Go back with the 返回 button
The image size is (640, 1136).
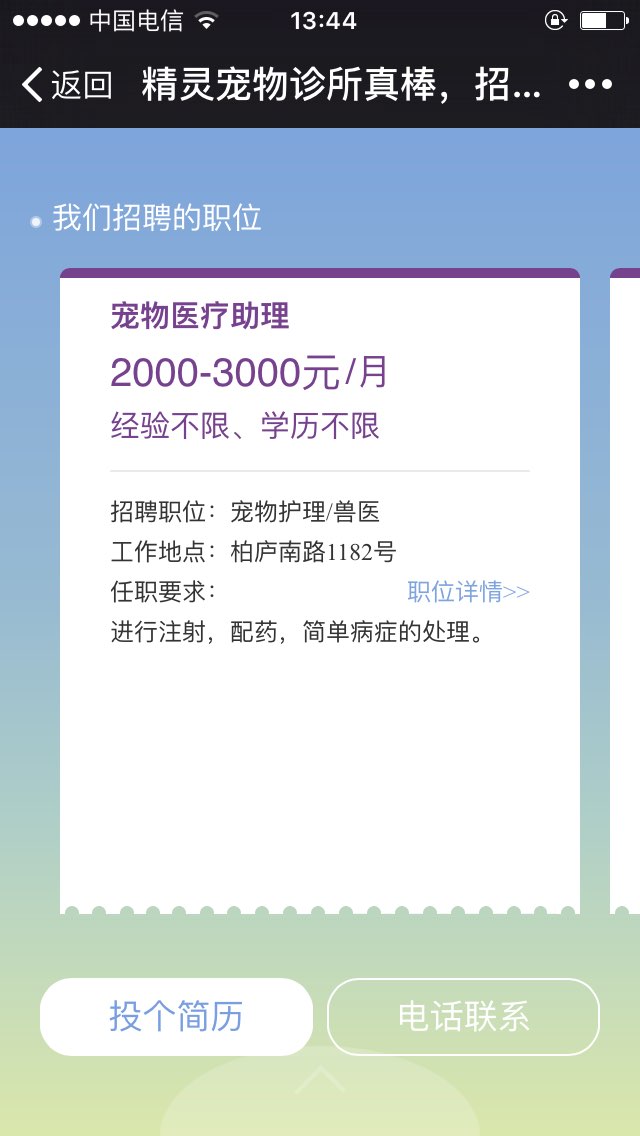[67, 85]
